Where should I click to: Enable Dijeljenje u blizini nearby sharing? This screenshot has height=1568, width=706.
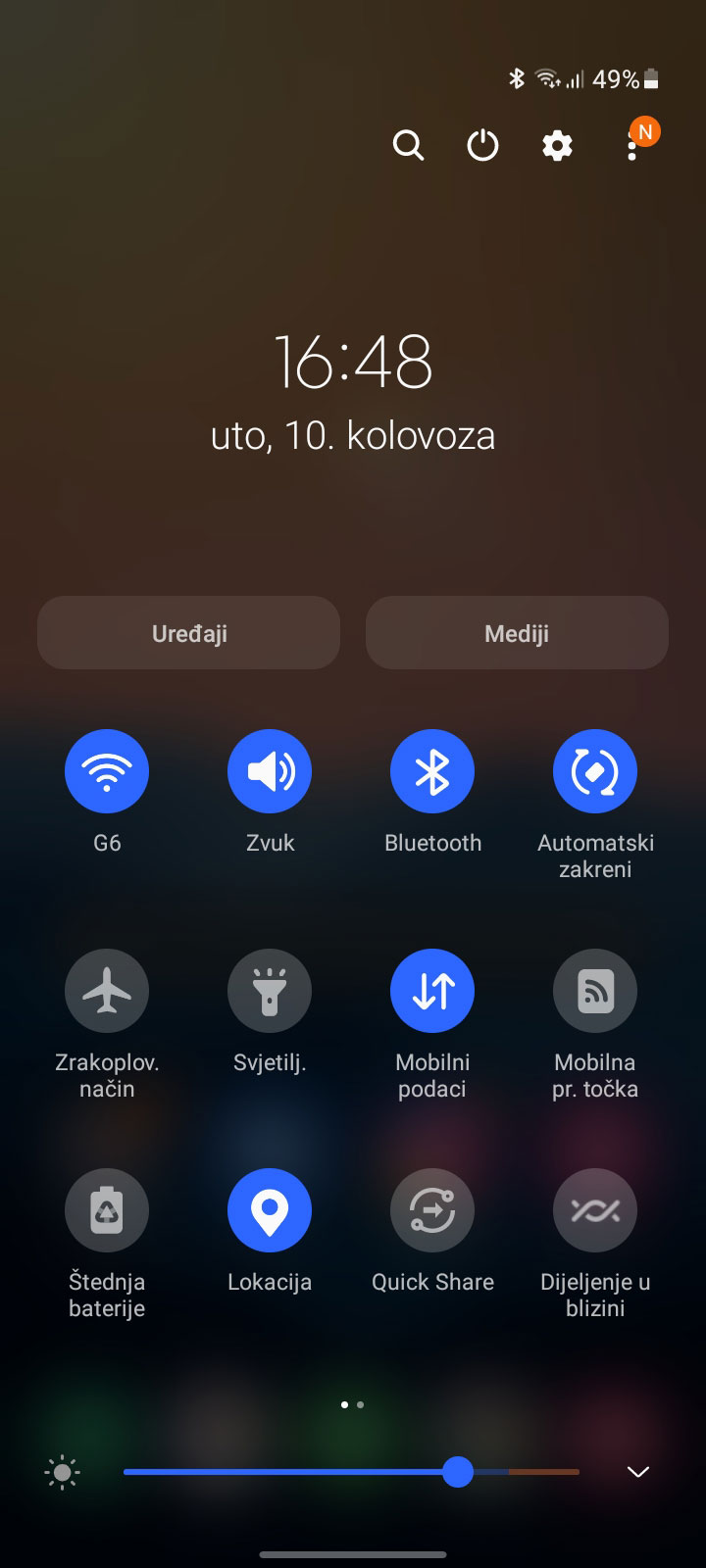pyautogui.click(x=595, y=1211)
